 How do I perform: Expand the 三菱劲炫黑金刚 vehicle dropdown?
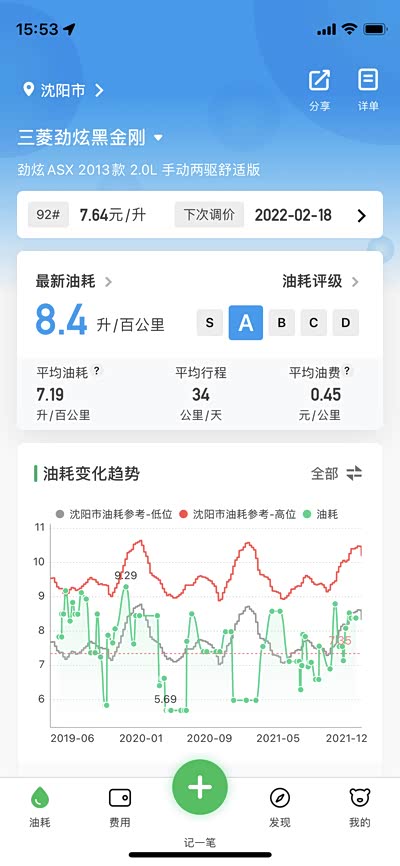click(x=91, y=137)
